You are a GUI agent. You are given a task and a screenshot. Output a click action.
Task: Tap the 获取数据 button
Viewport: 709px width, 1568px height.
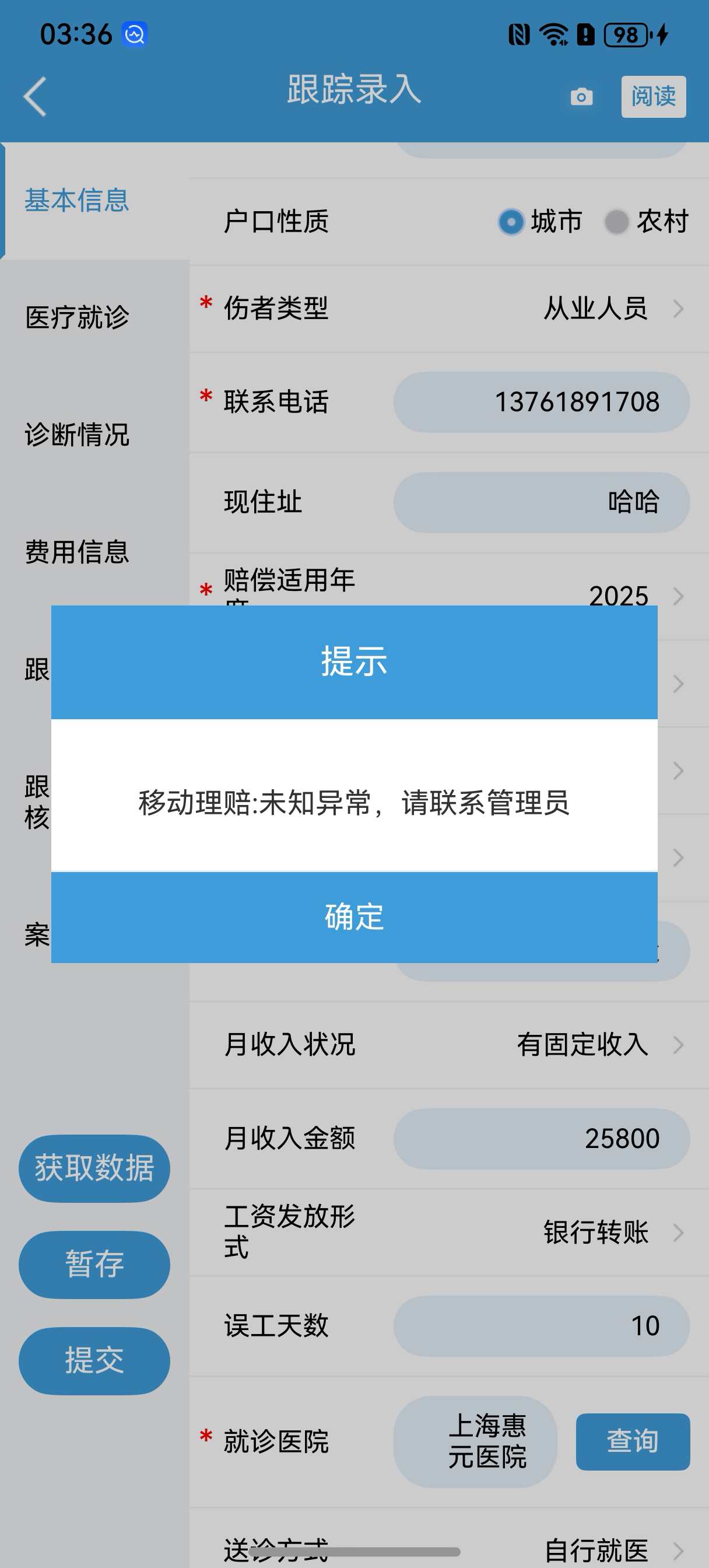tap(94, 1168)
